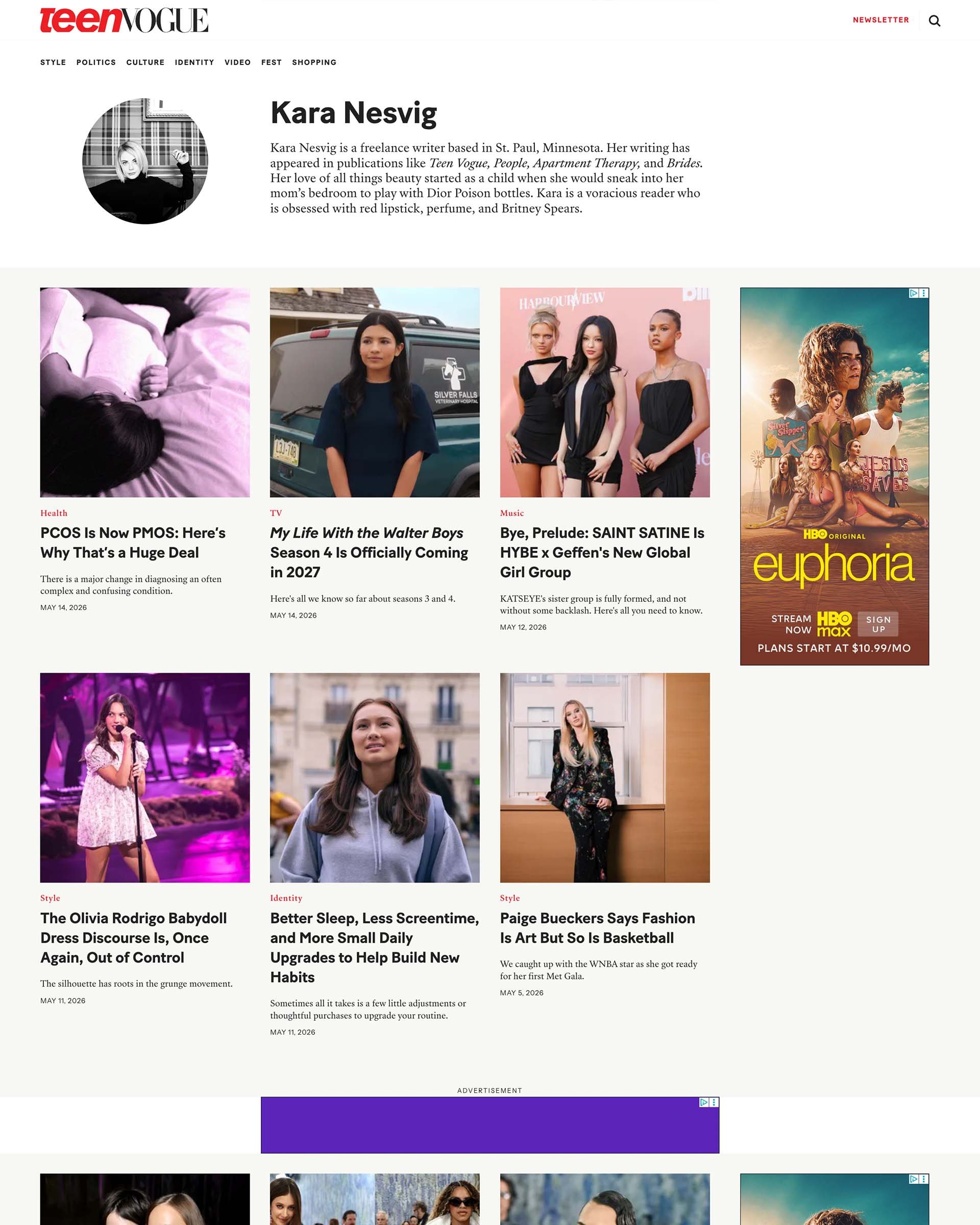The width and height of the screenshot is (980, 1225).
Task: Open the Newsletter link
Action: pos(880,20)
